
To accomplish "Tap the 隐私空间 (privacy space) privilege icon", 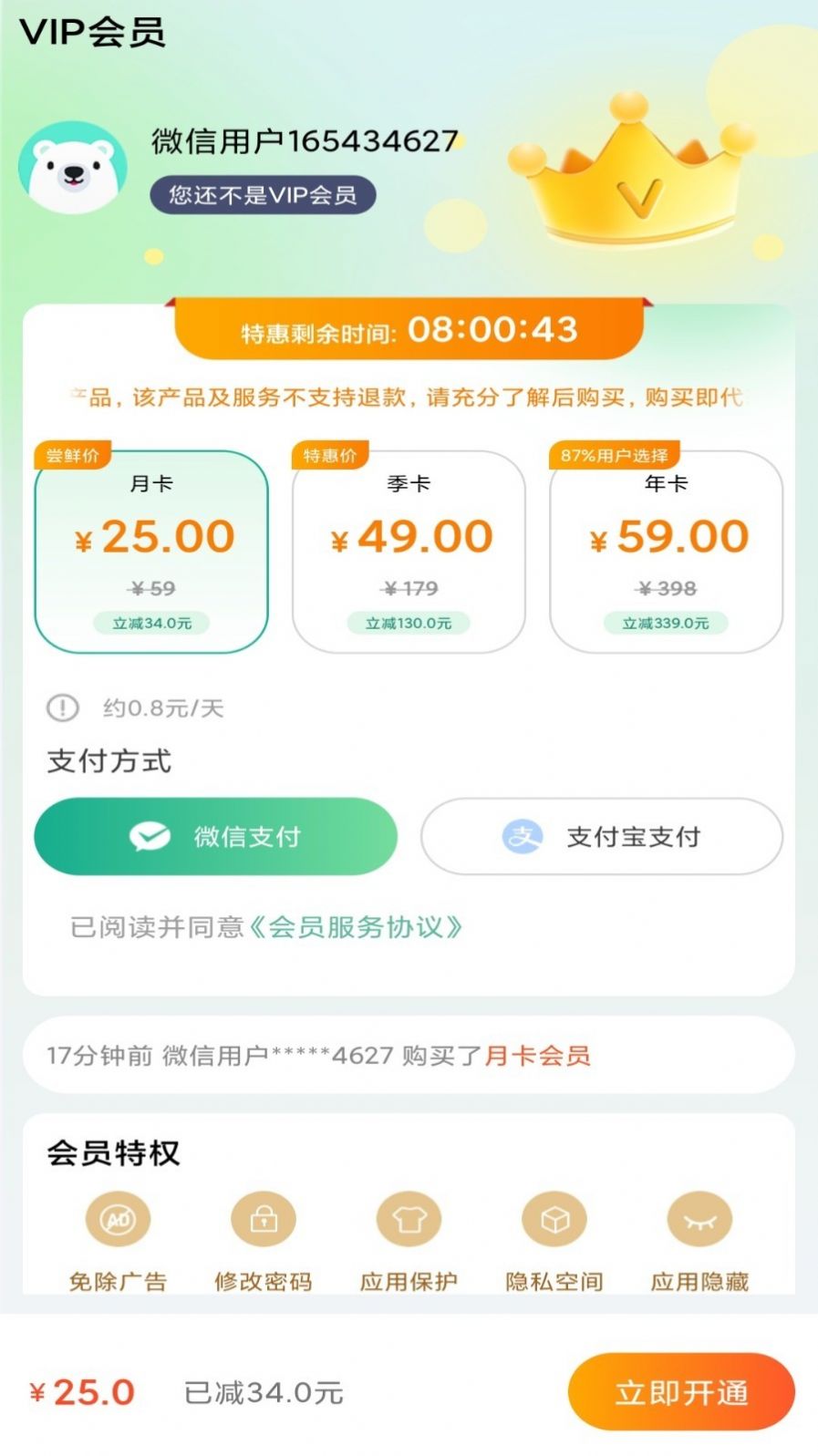I will point(554,1218).
